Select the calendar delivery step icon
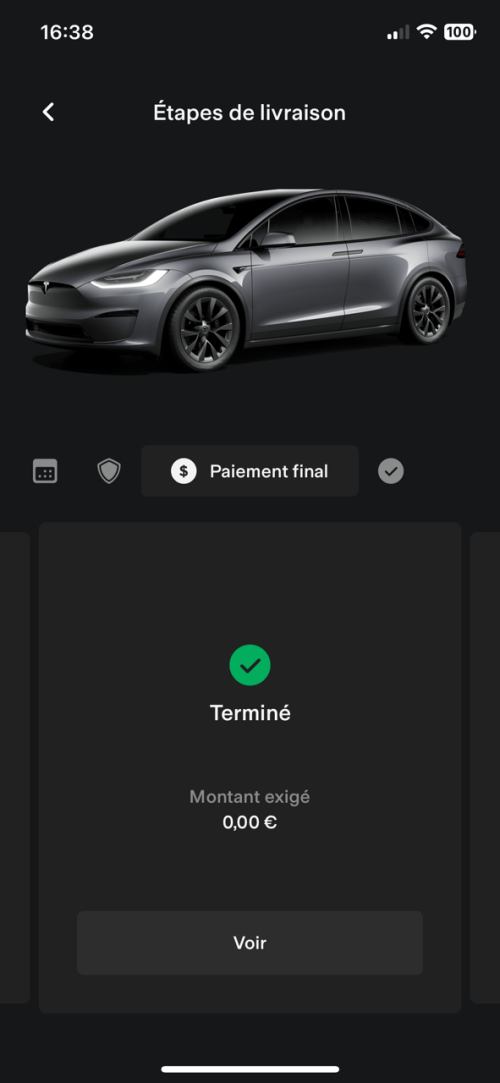The width and height of the screenshot is (500, 1083). point(46,471)
